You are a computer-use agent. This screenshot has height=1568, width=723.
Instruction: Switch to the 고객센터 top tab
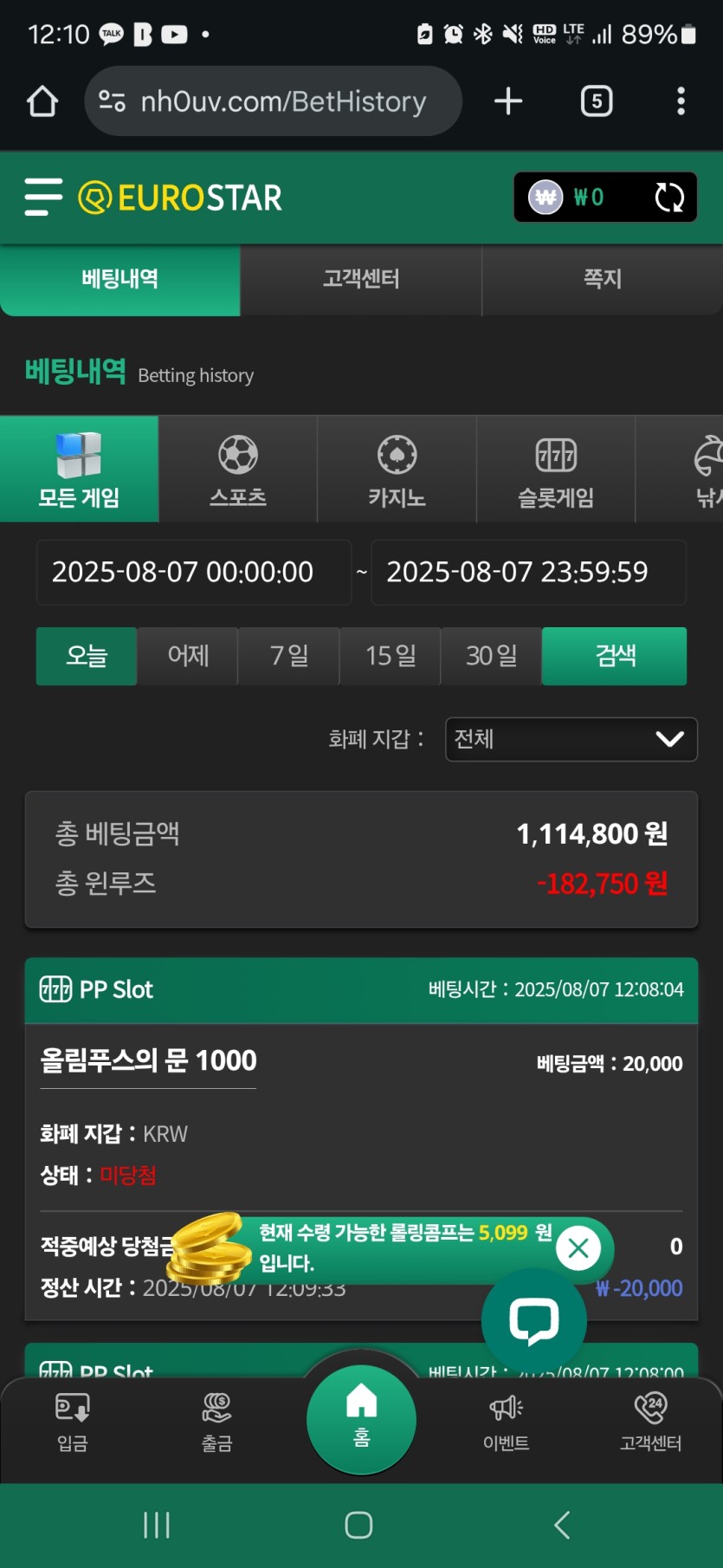point(361,279)
